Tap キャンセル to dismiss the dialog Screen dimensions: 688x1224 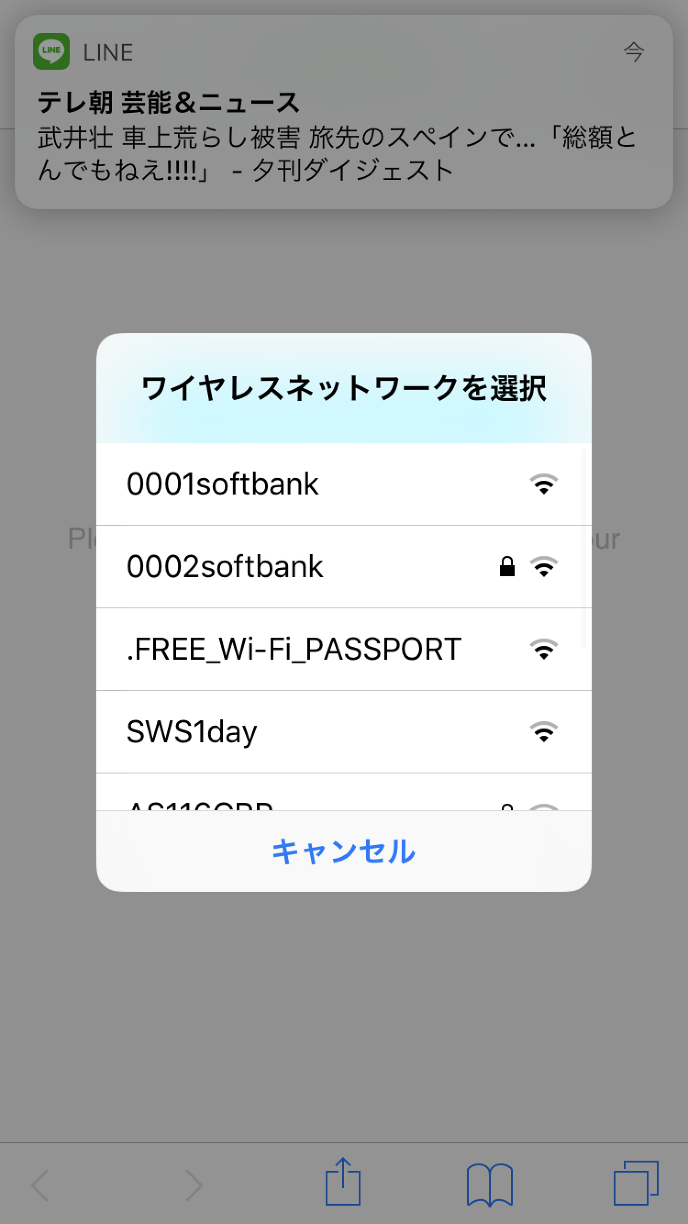click(x=343, y=852)
